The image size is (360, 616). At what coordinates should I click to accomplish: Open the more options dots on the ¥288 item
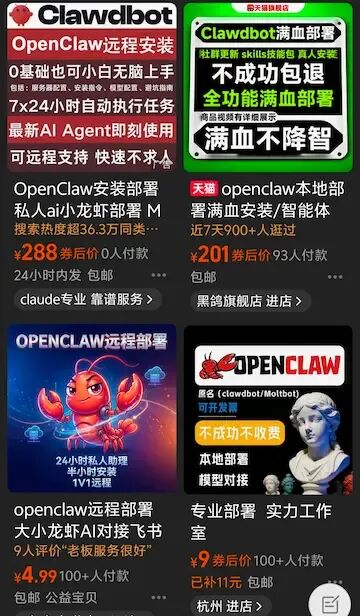(x=159, y=275)
